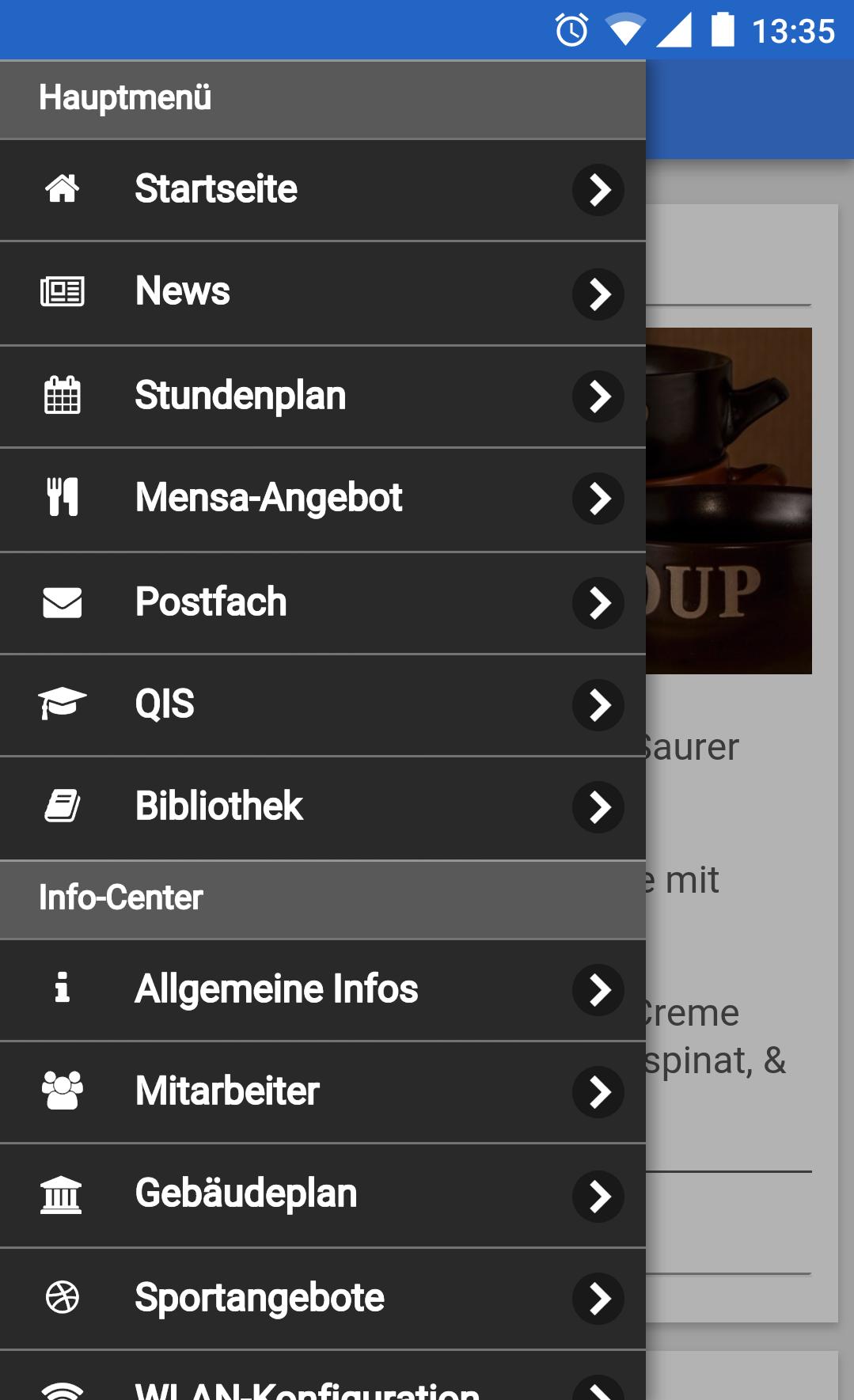Check the battery status indicator
Image resolution: width=854 pixels, height=1400 pixels.
tap(723, 30)
